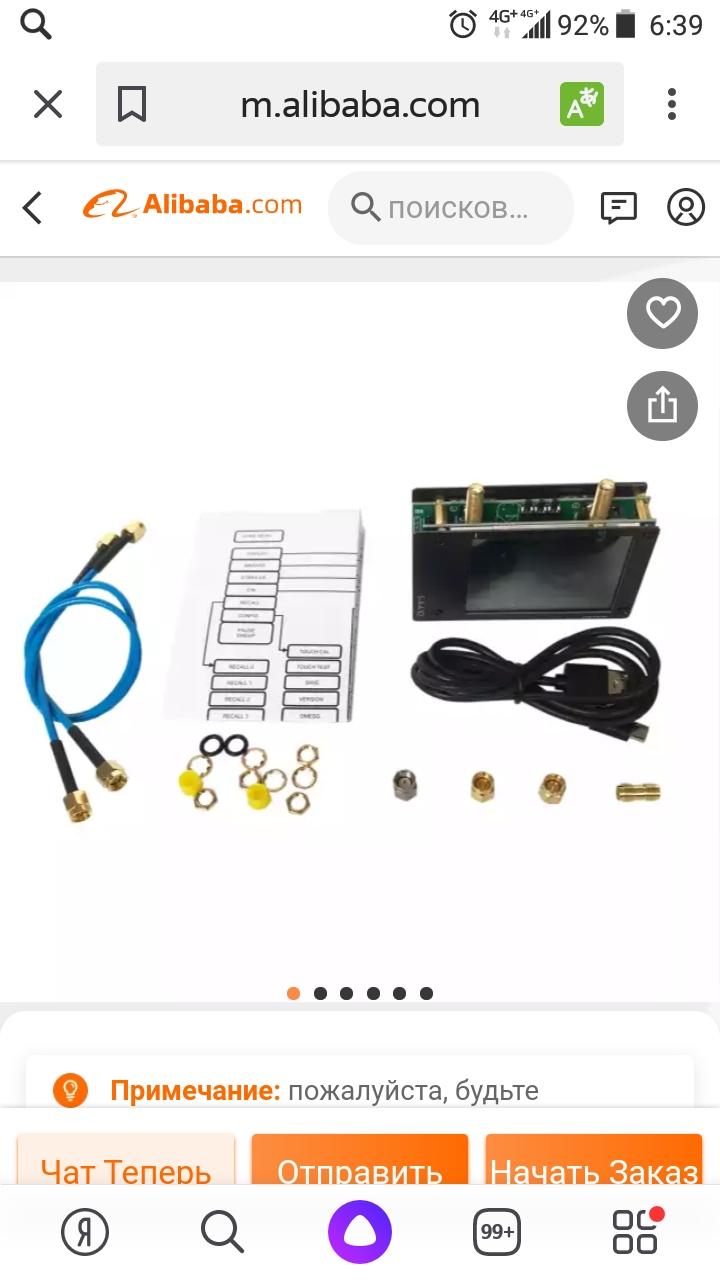The width and height of the screenshot is (720, 1280).
Task: Go back using the Alibaba back arrow
Action: pos(33,207)
